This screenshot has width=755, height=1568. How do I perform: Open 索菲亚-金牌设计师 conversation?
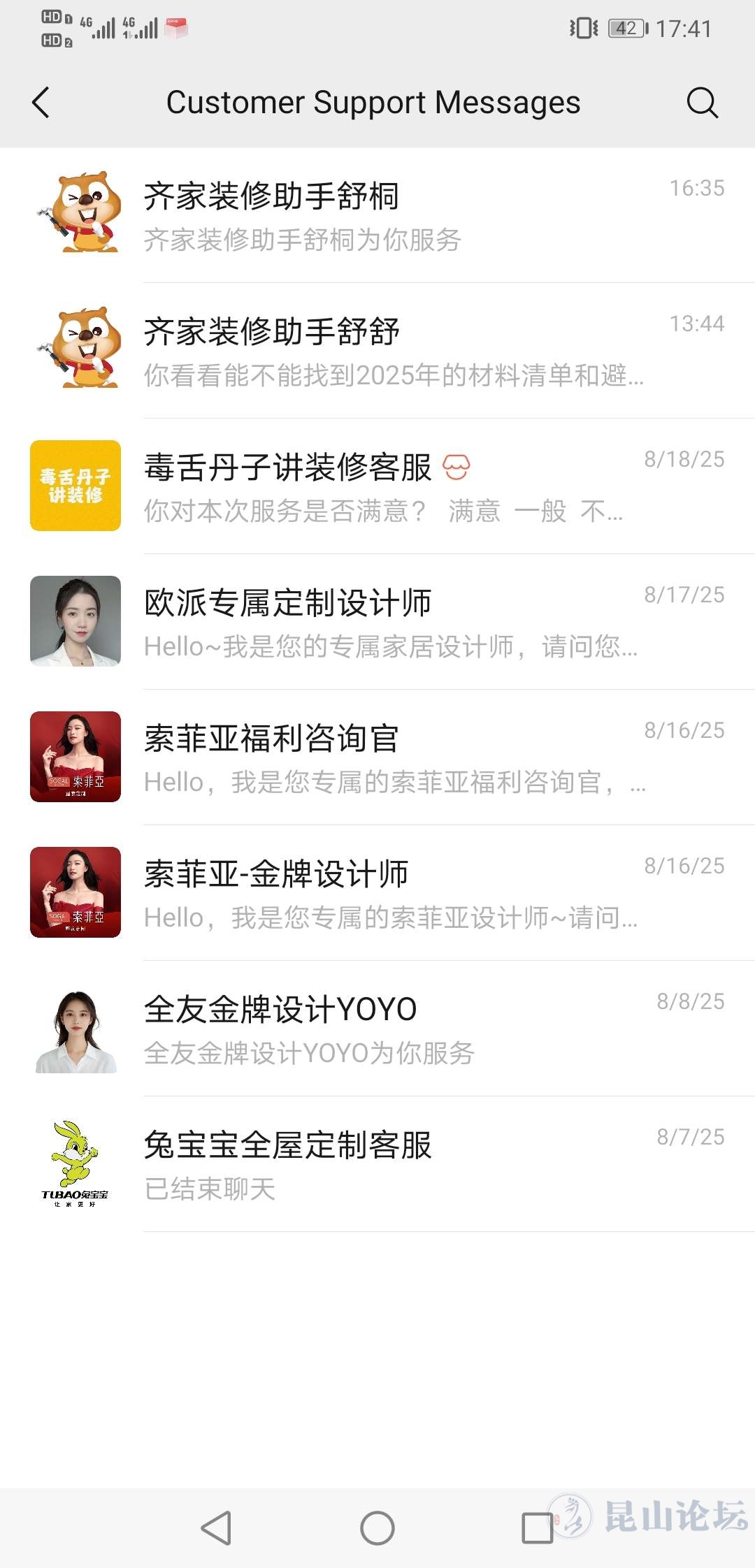pos(377,893)
